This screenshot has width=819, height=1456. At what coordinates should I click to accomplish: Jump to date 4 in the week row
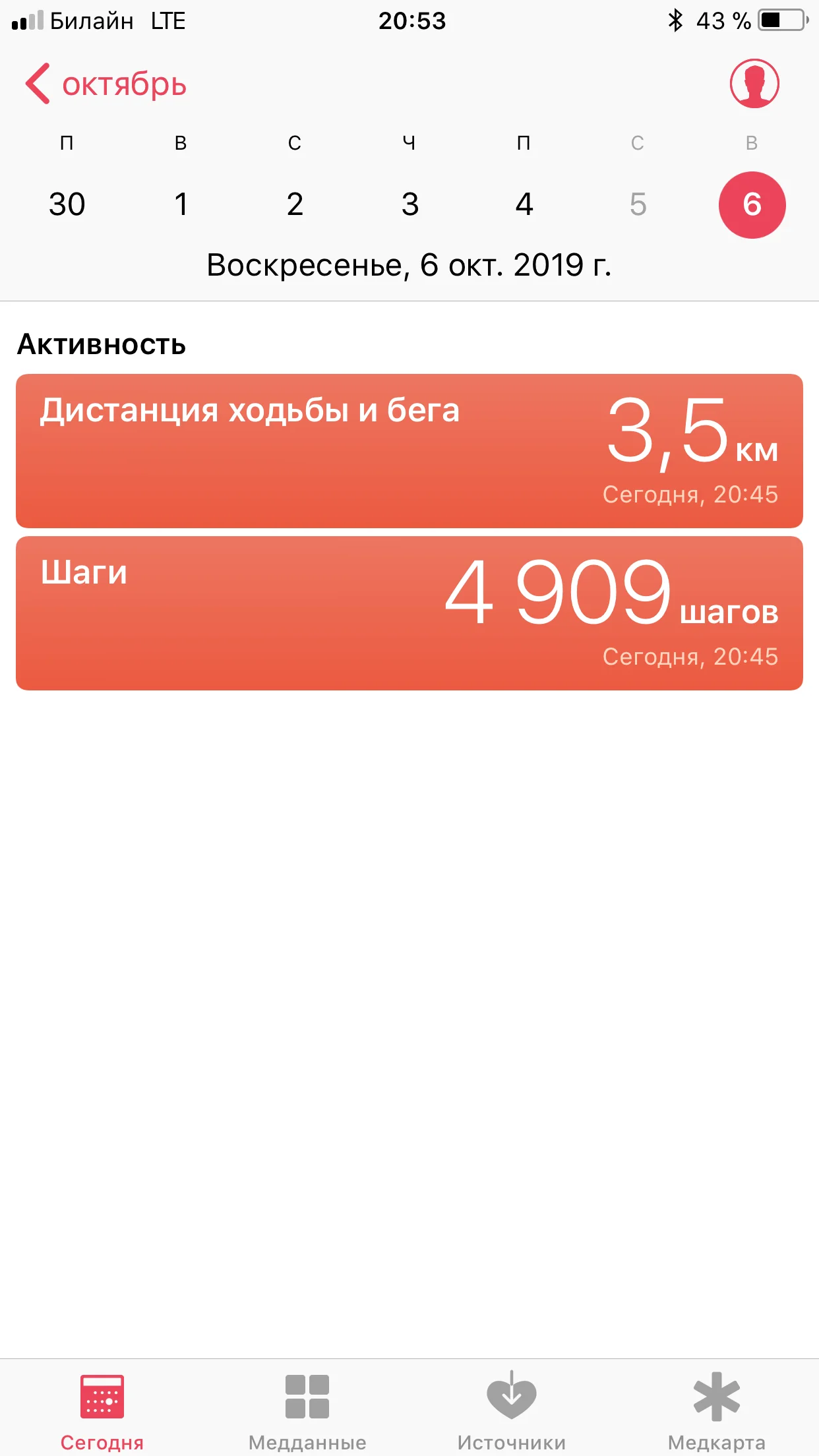[524, 204]
